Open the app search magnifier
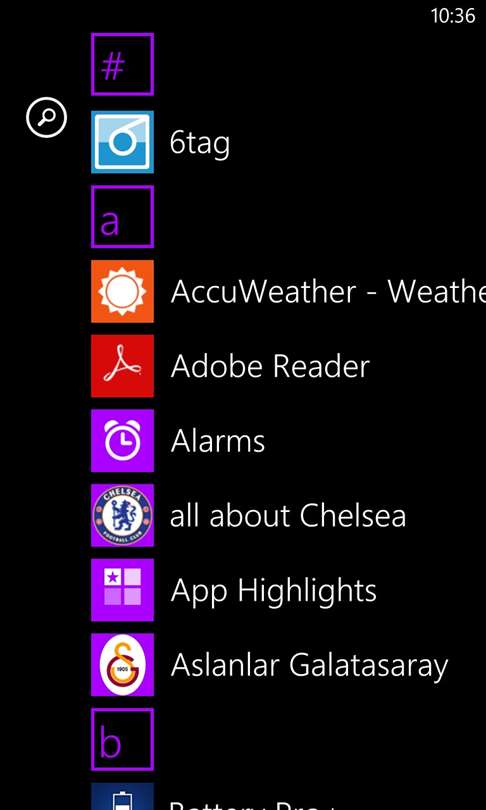Viewport: 486px width, 810px height. click(x=46, y=118)
